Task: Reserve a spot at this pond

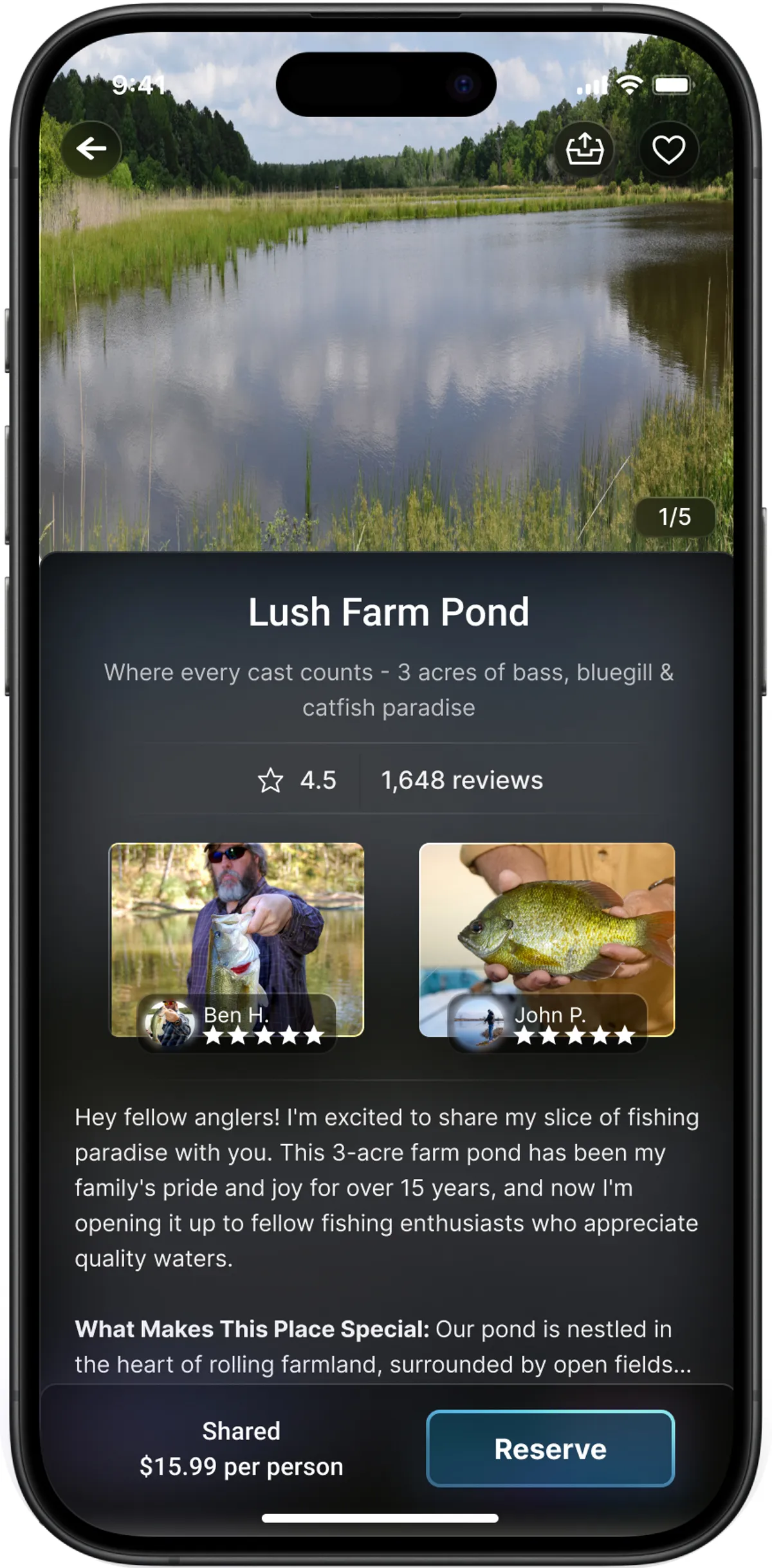Action: tap(550, 1449)
